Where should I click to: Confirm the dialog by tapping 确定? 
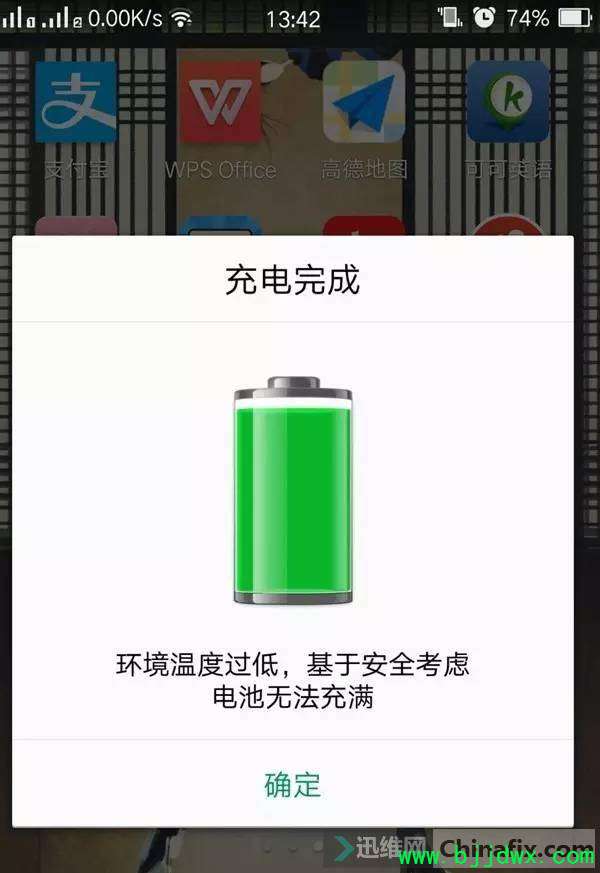[293, 784]
